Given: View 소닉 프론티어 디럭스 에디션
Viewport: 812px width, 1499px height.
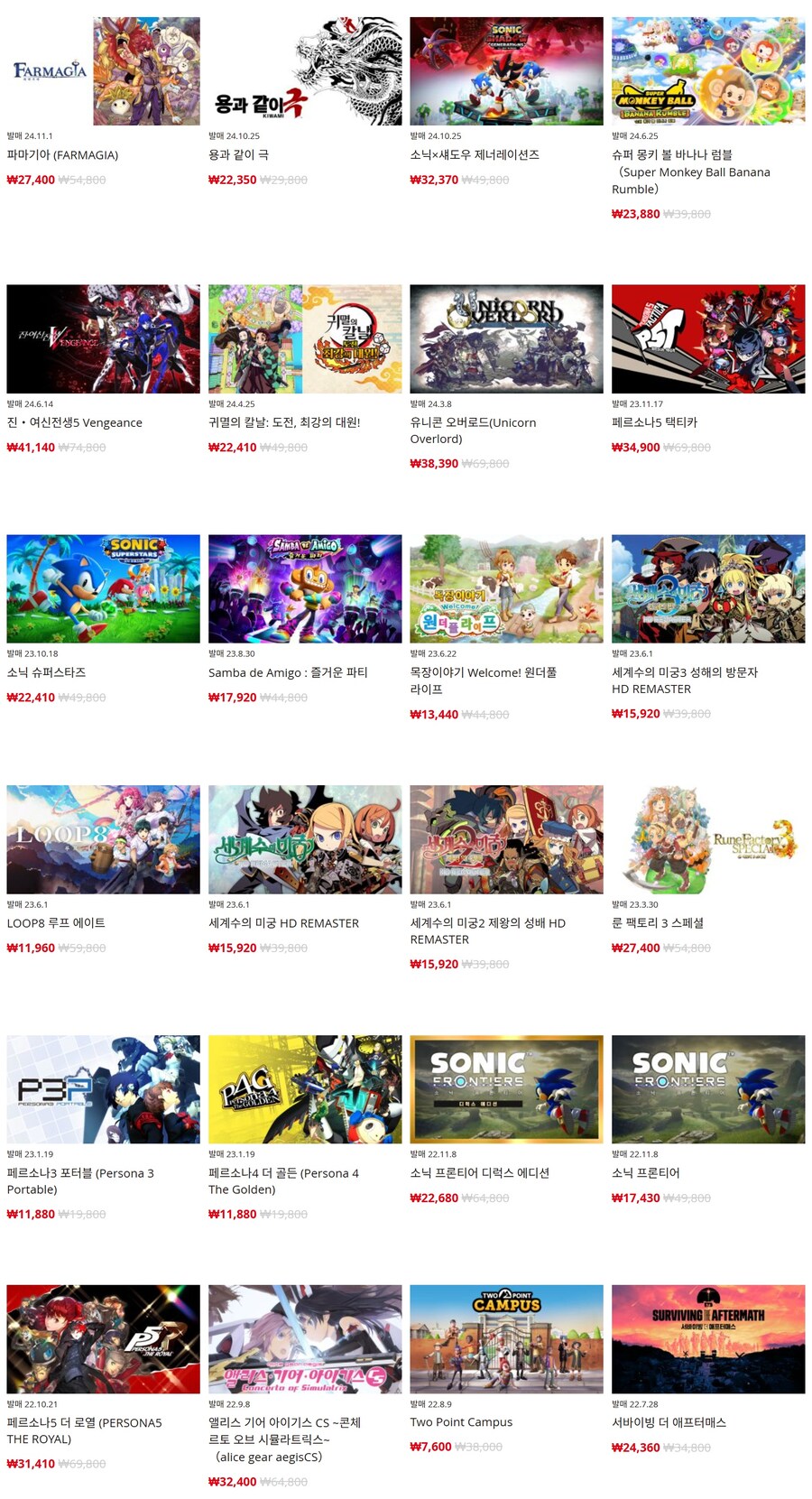Looking at the screenshot, I should click(506, 1089).
